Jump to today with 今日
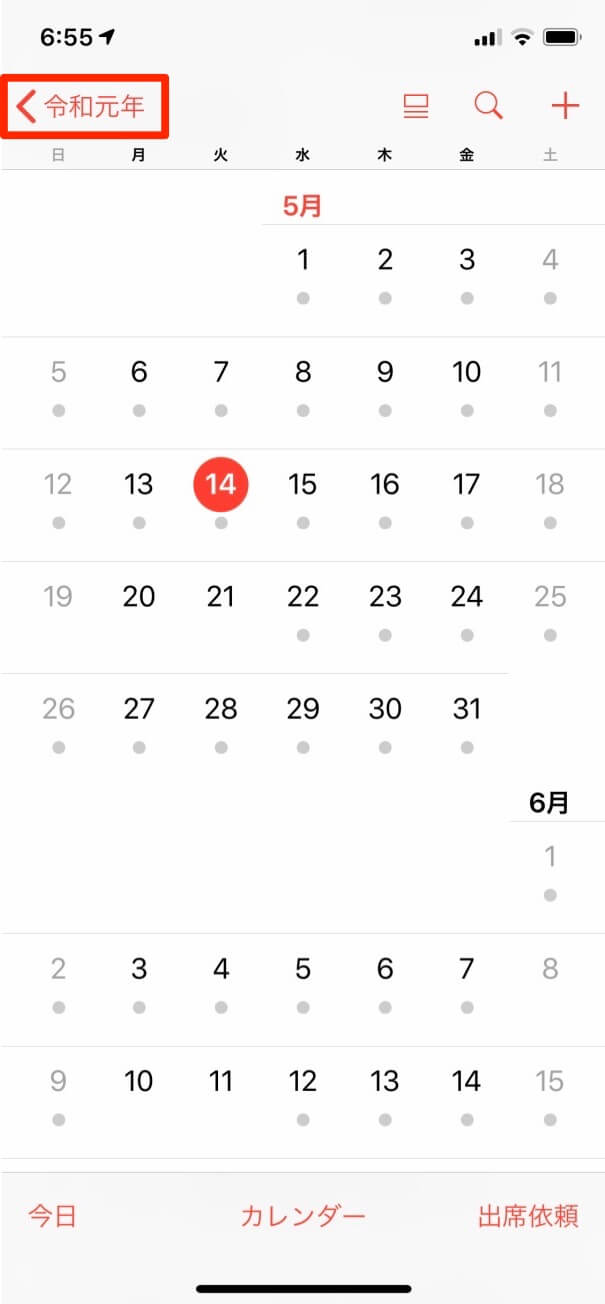This screenshot has height=1304, width=605. [x=52, y=1216]
